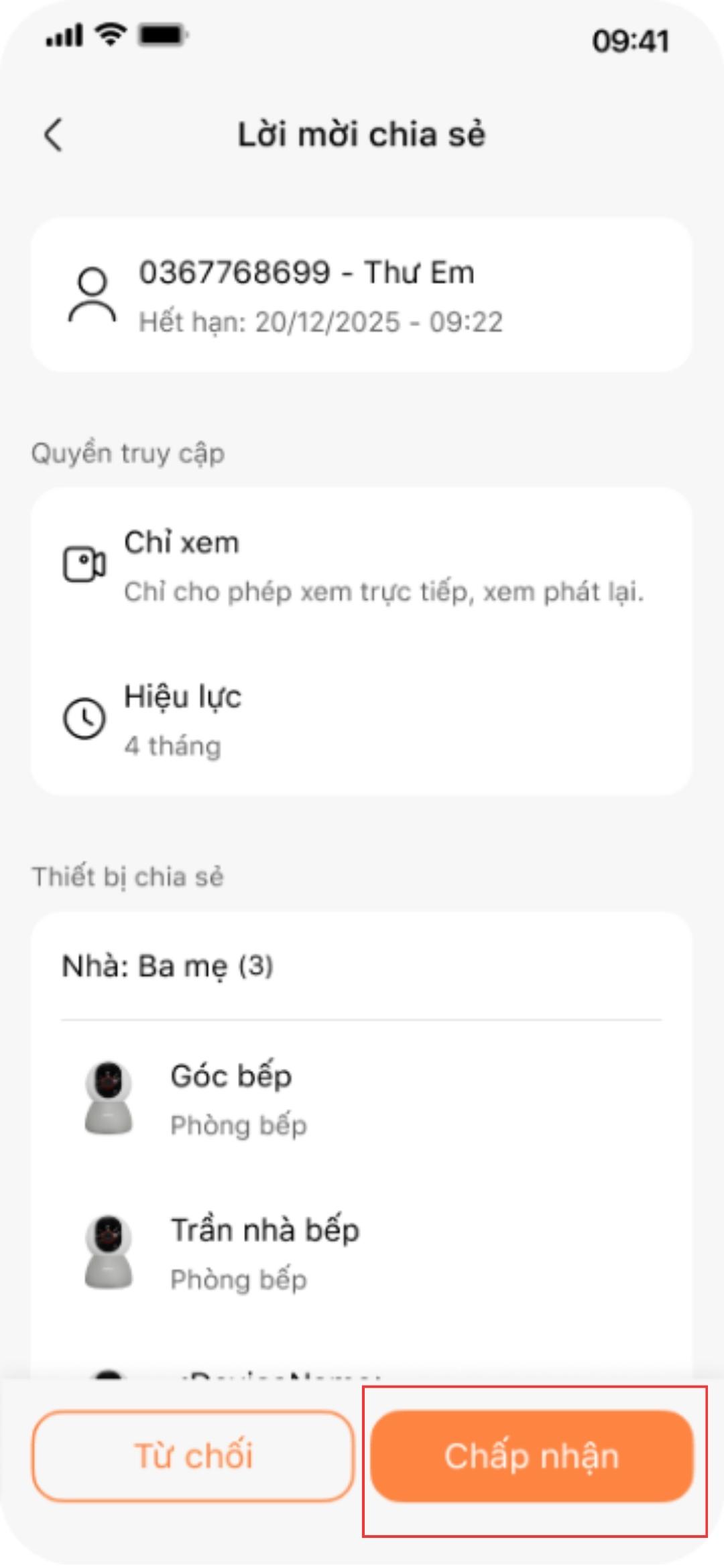Screen dimensions: 724x1568
Task: Select the Chỉ xem permission entry
Action: 362,566
